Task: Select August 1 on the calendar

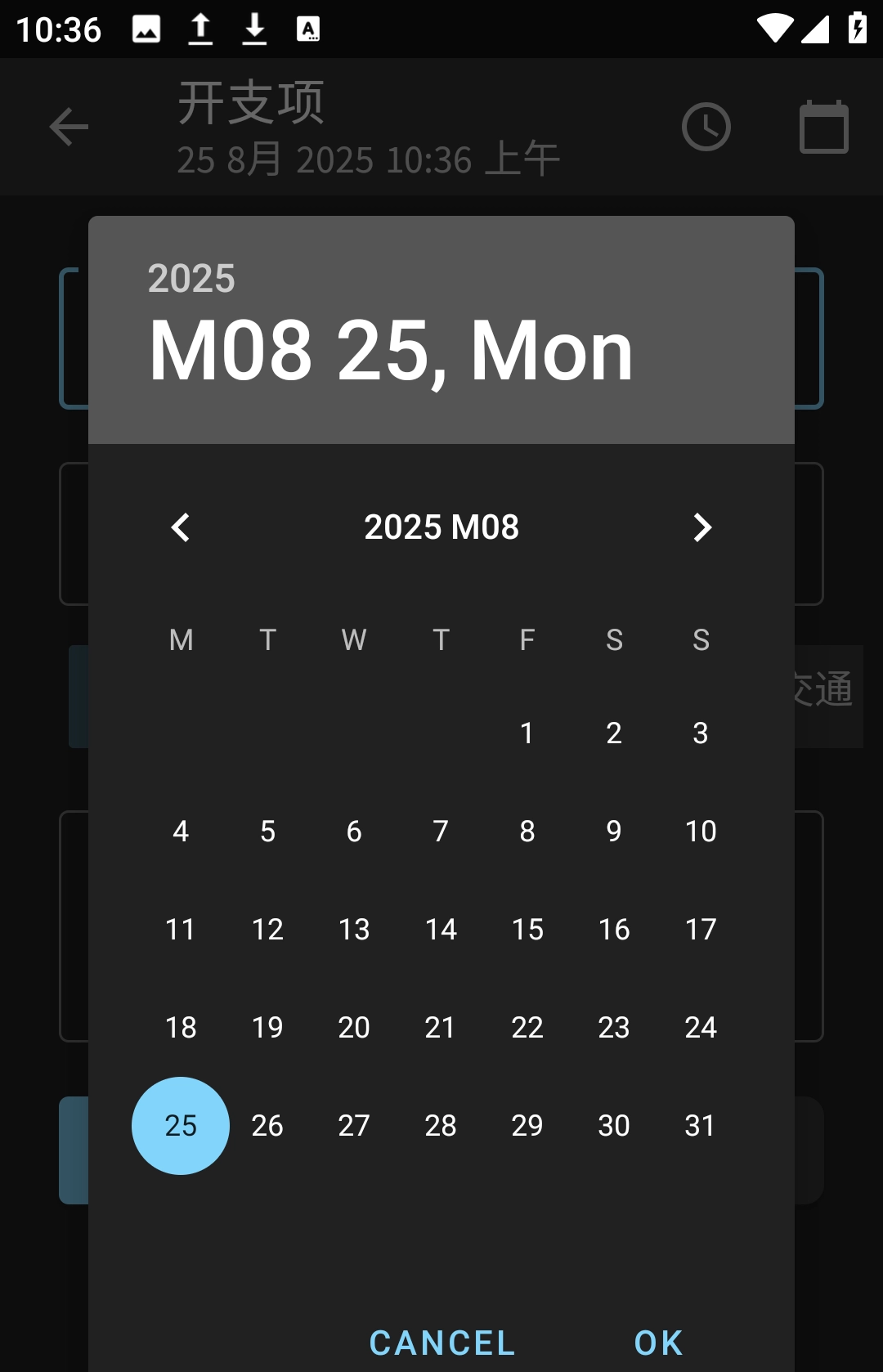Action: coord(527,733)
